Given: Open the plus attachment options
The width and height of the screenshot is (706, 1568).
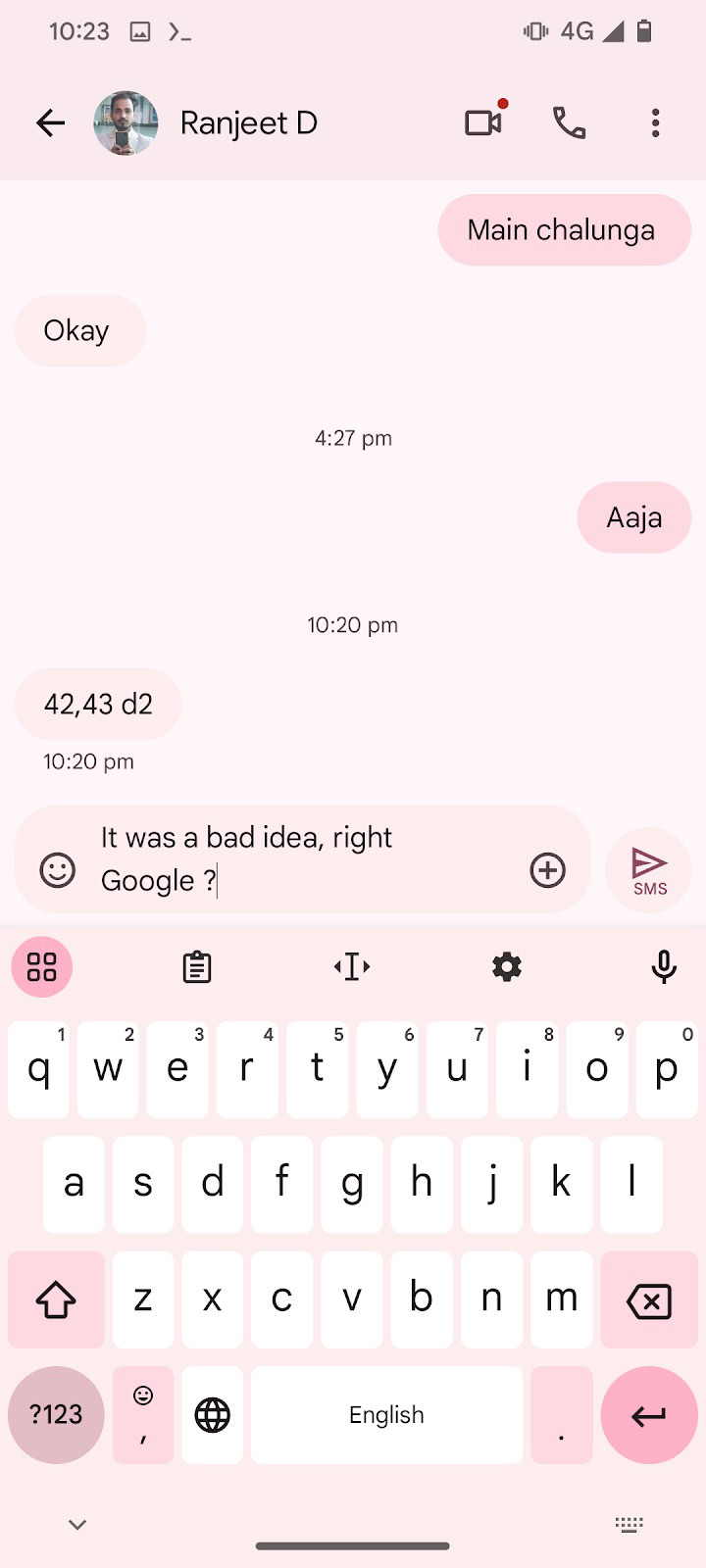Looking at the screenshot, I should [547, 870].
